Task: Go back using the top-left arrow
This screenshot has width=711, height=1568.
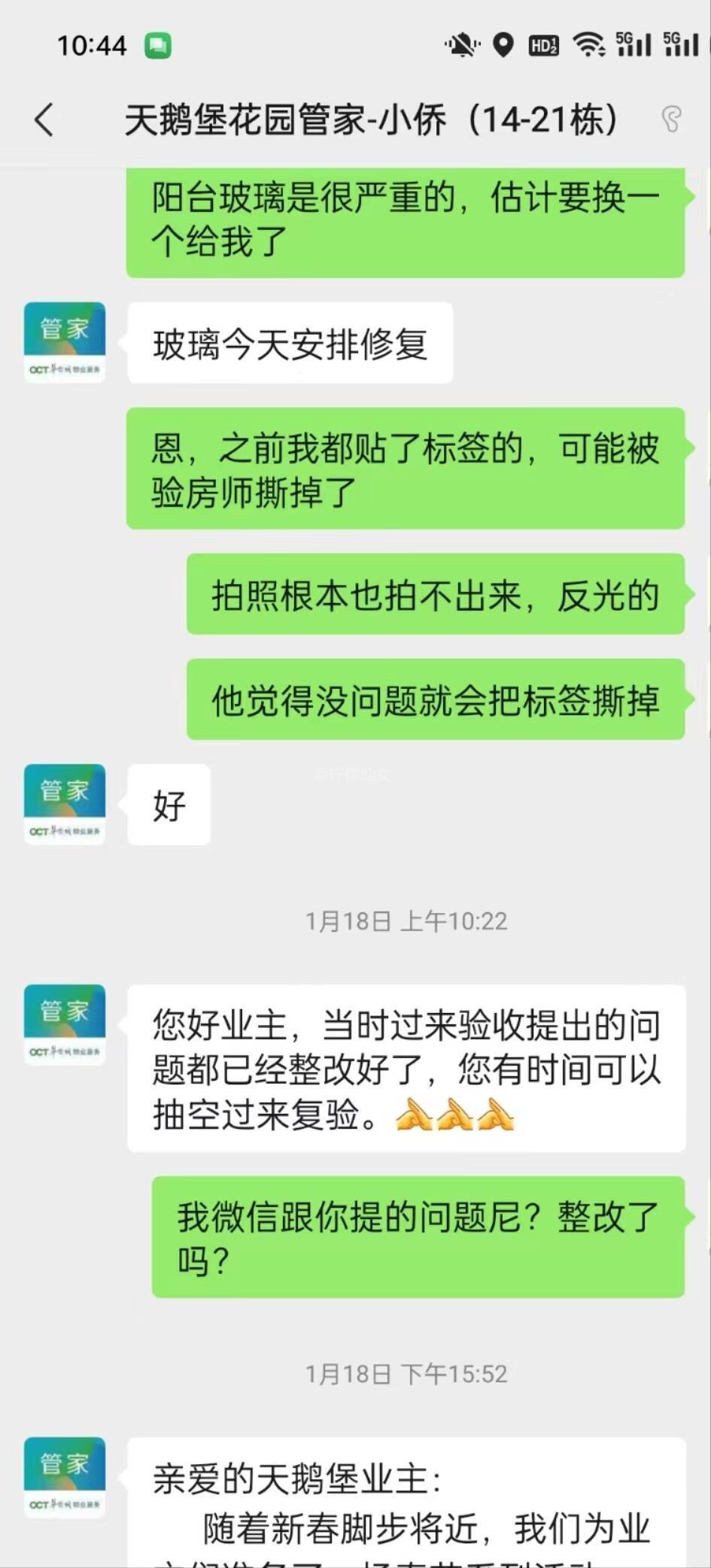Action: pyautogui.click(x=44, y=120)
